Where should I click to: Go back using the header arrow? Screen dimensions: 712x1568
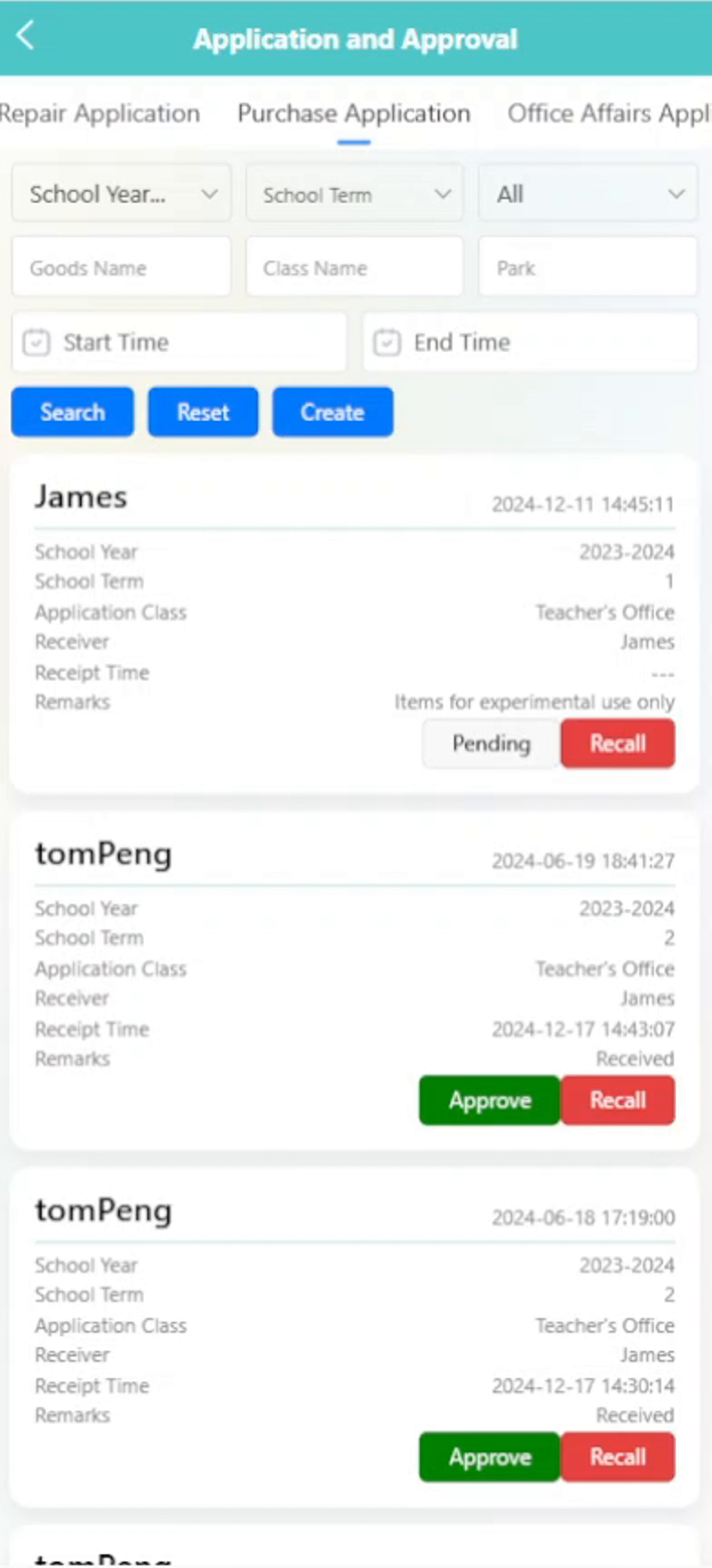25,36
